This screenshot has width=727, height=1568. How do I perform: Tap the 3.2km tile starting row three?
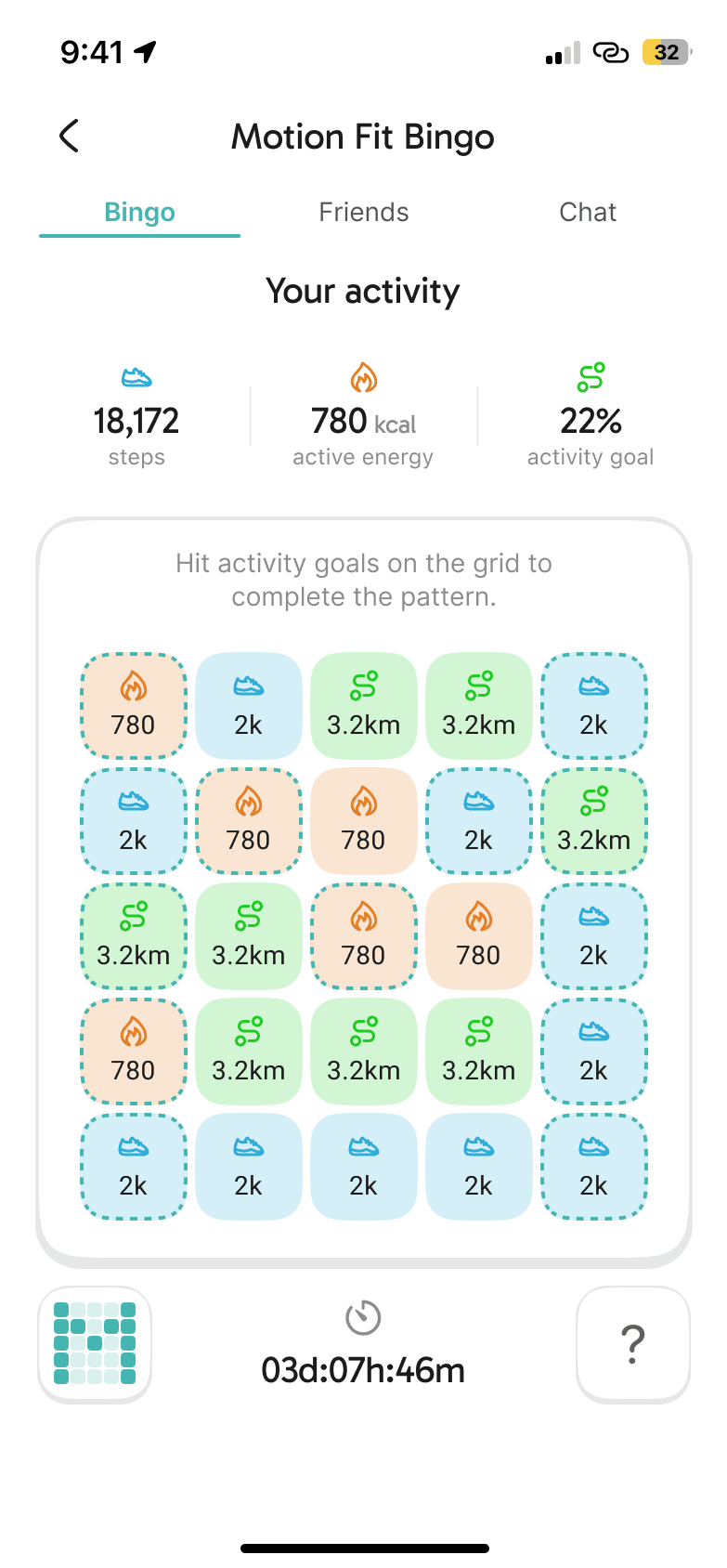tap(134, 936)
